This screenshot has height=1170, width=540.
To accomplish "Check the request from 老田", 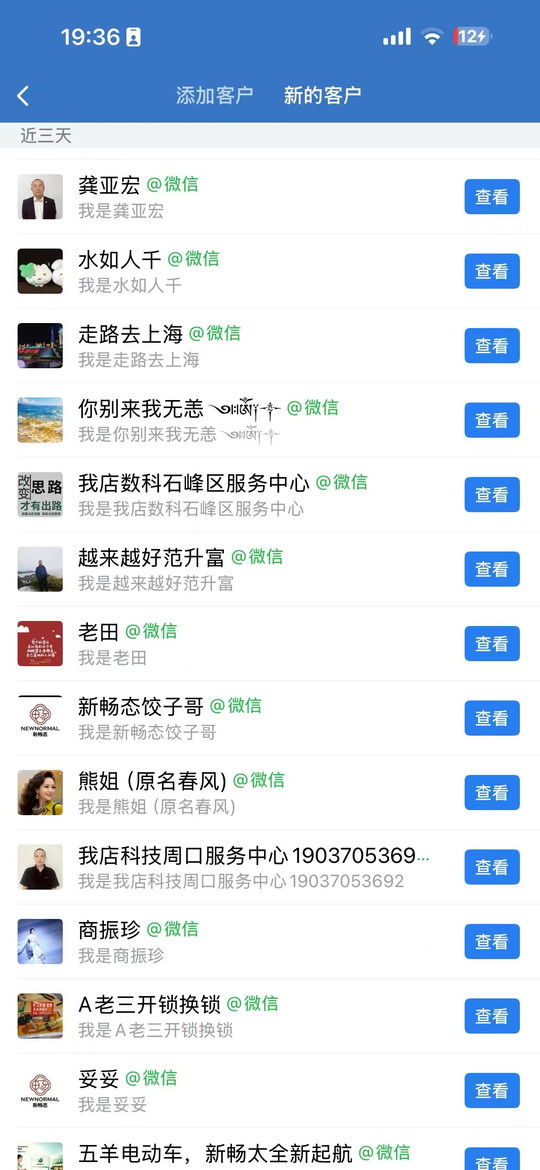I will click(492, 644).
